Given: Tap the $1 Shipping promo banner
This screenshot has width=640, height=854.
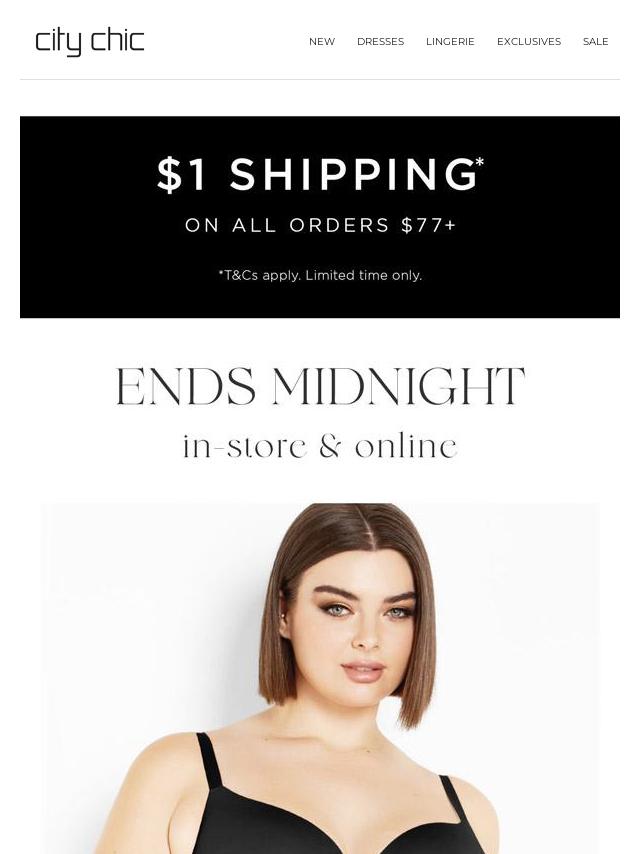Looking at the screenshot, I should [x=320, y=217].
